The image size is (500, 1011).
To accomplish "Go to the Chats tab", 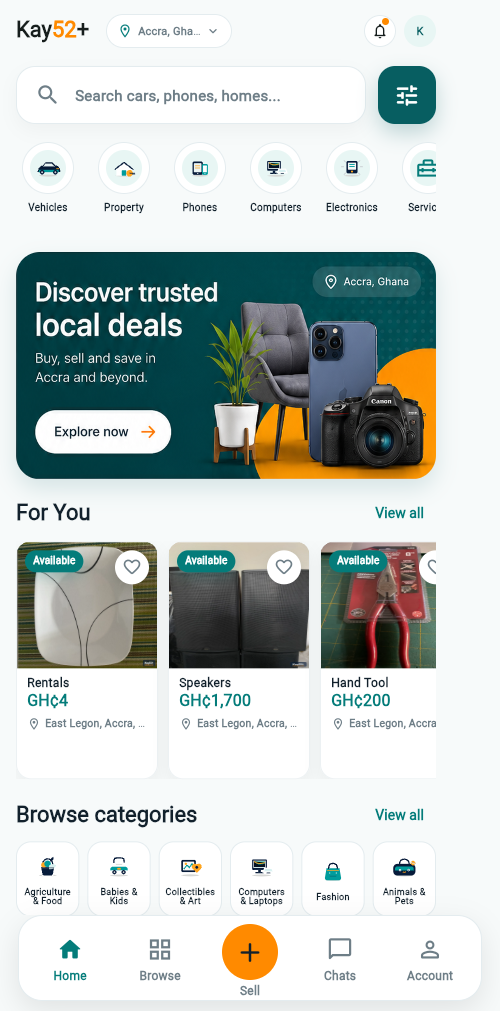I will point(340,960).
